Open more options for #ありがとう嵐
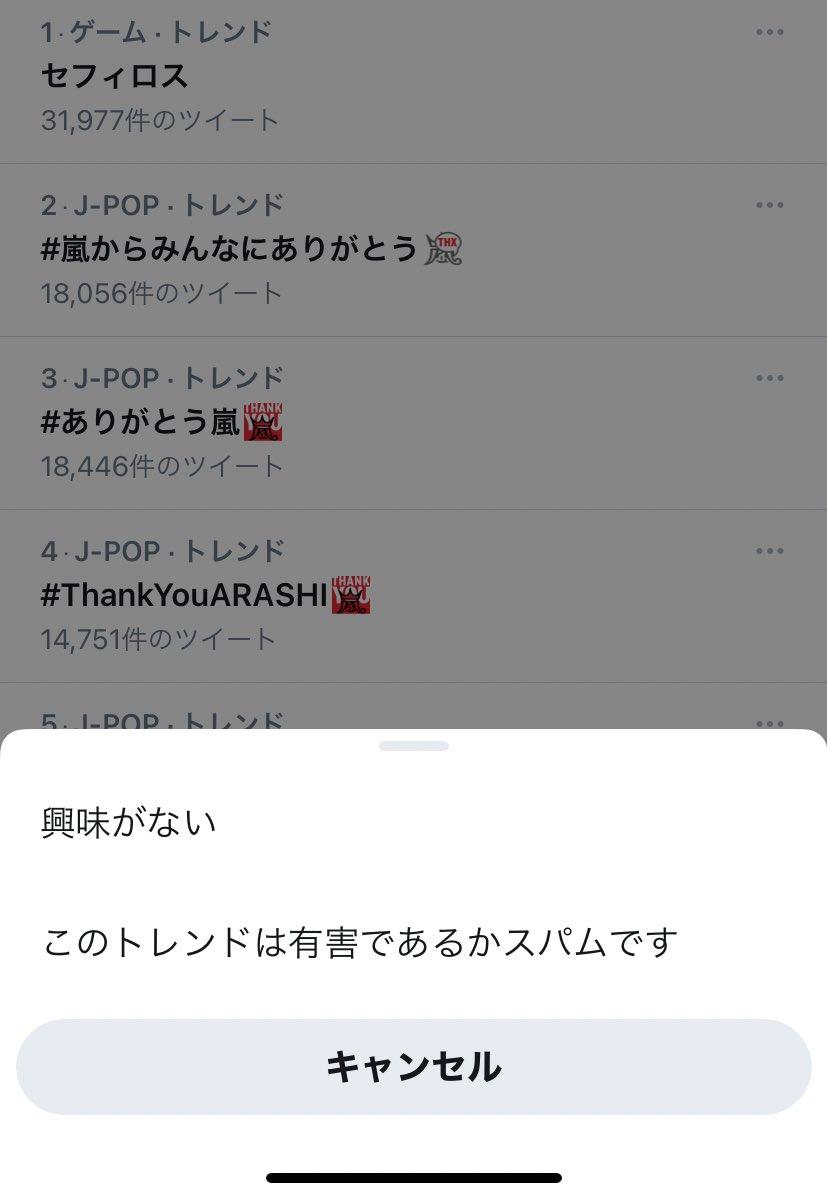 pos(769,379)
